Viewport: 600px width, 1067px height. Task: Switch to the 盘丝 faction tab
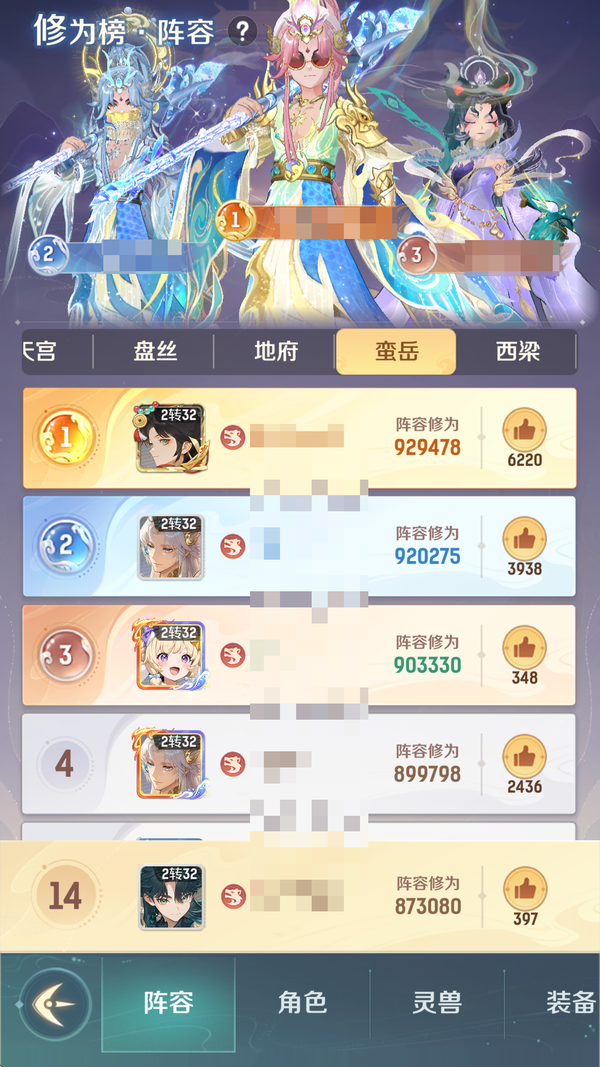pos(155,352)
